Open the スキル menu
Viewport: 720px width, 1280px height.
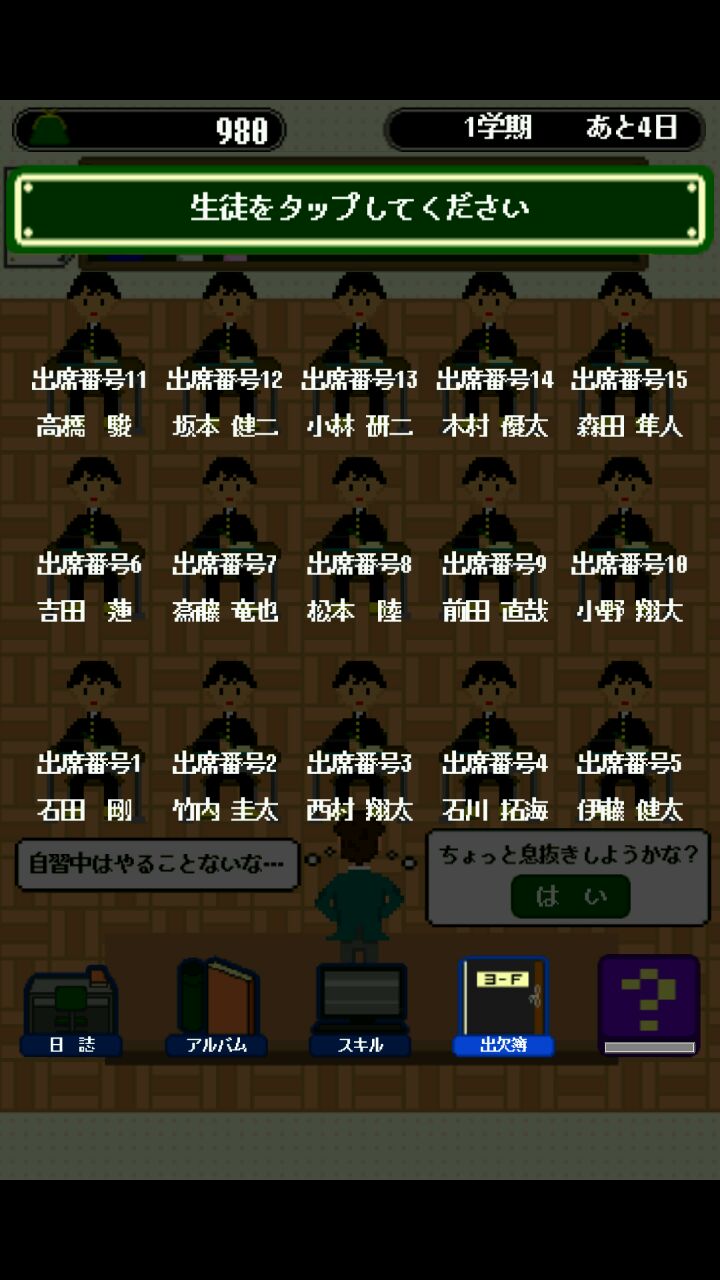pyautogui.click(x=360, y=1008)
